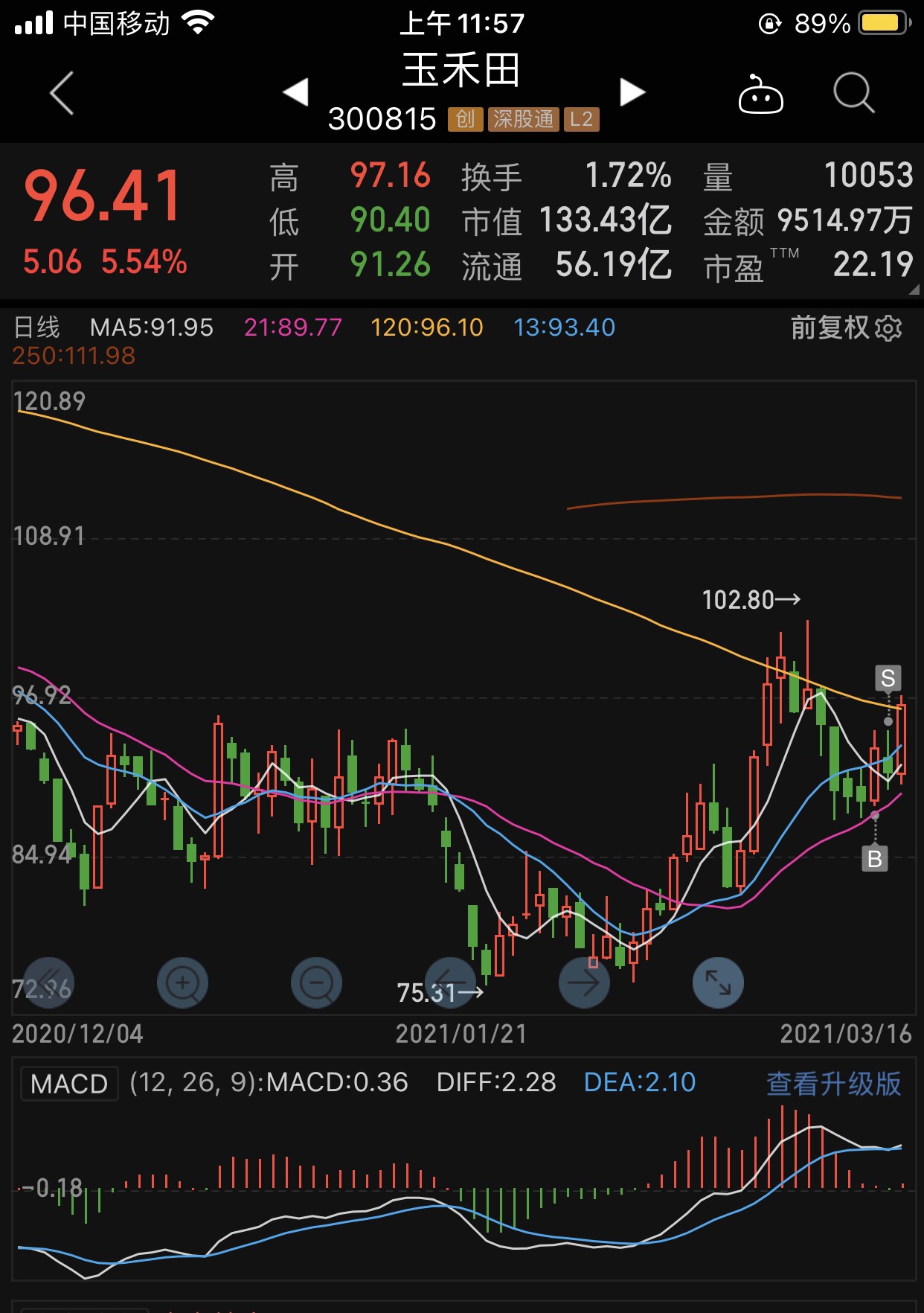Zoom in on chart with plus magnifier icon
The width and height of the screenshot is (924, 1313).
[182, 983]
